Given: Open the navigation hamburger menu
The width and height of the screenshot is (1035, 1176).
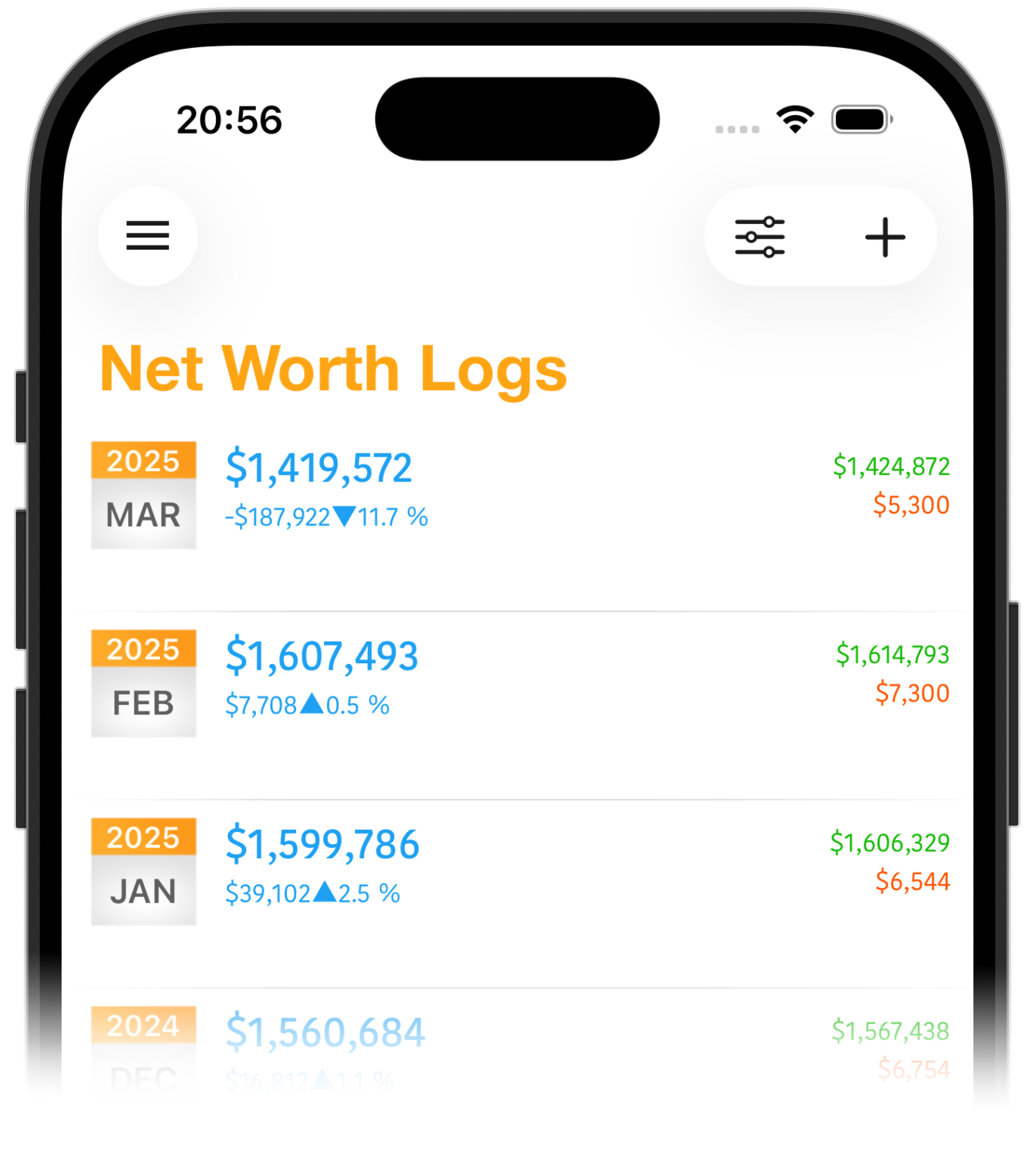Looking at the screenshot, I should pos(147,236).
